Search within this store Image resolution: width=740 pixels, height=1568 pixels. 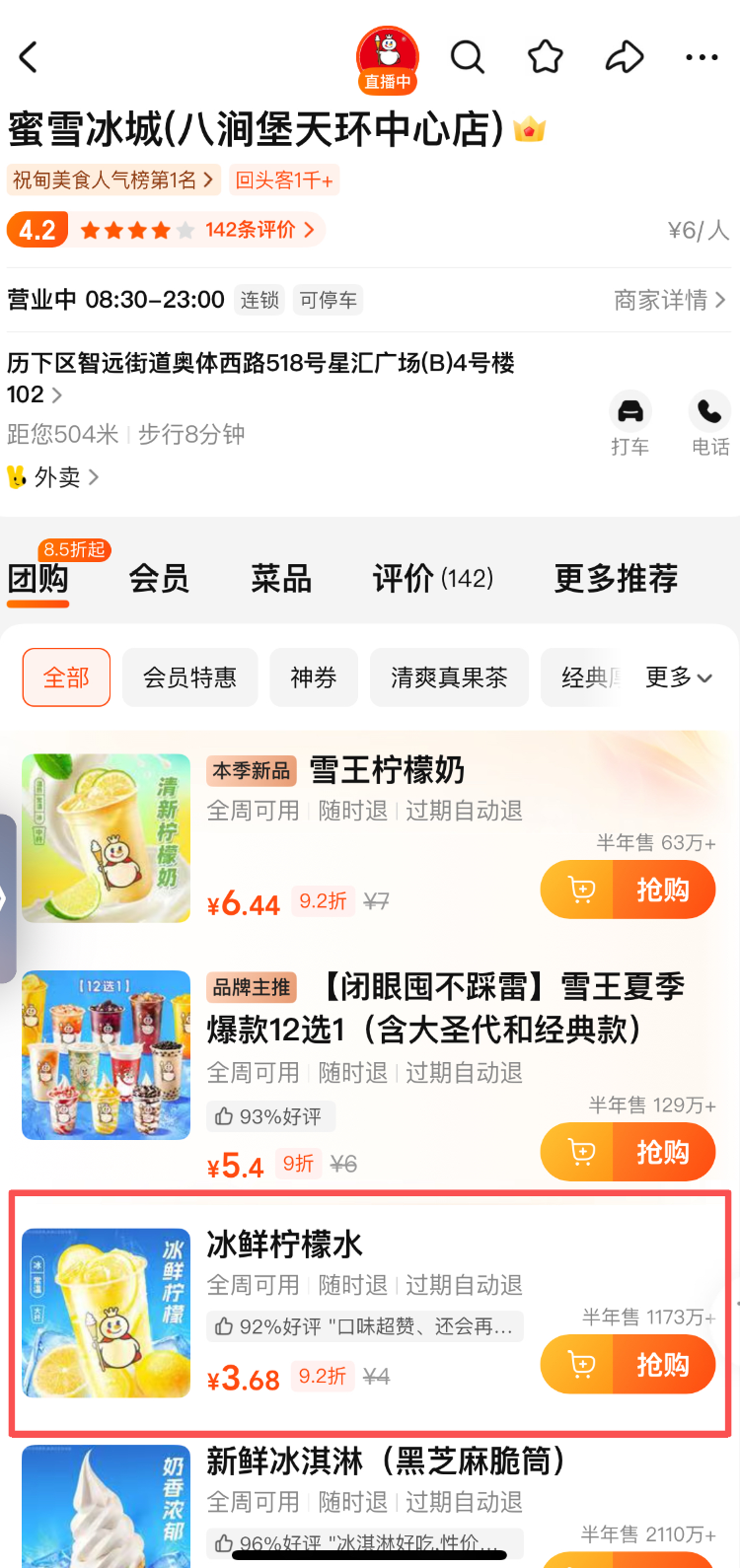tap(467, 57)
